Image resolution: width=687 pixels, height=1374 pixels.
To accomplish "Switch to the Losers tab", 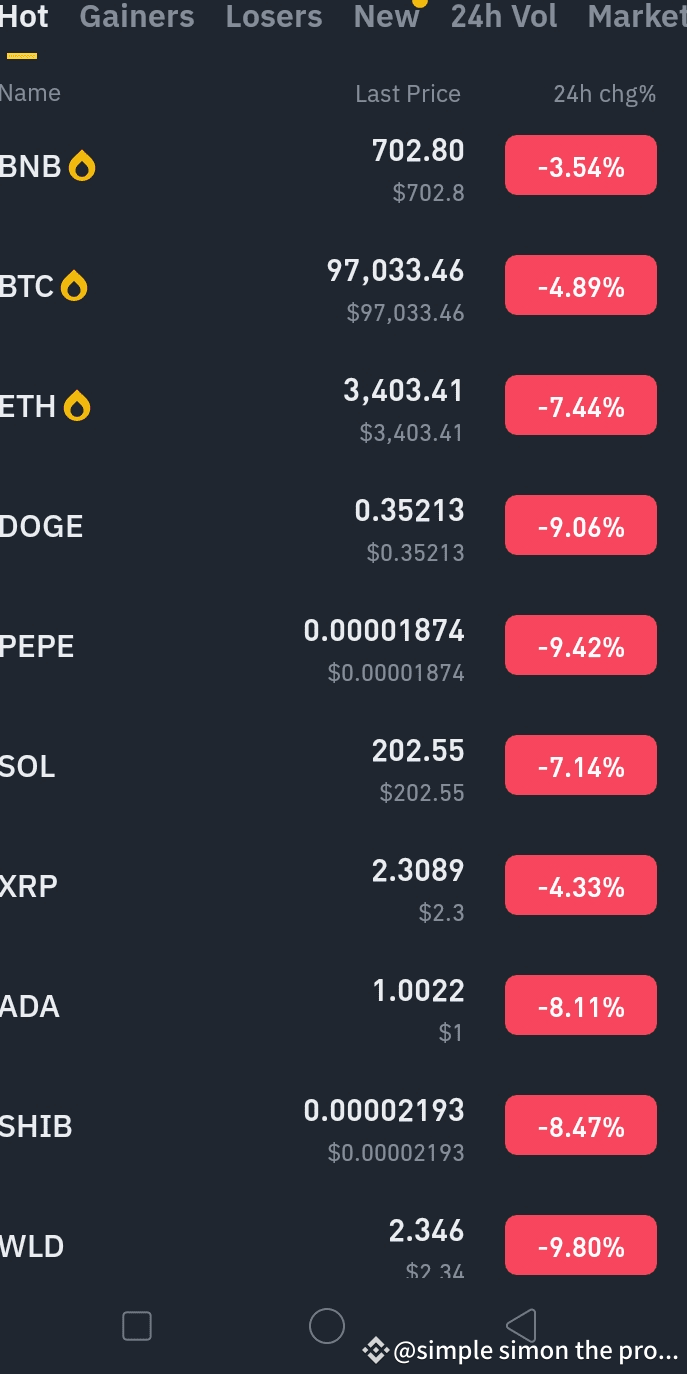I will click(274, 17).
